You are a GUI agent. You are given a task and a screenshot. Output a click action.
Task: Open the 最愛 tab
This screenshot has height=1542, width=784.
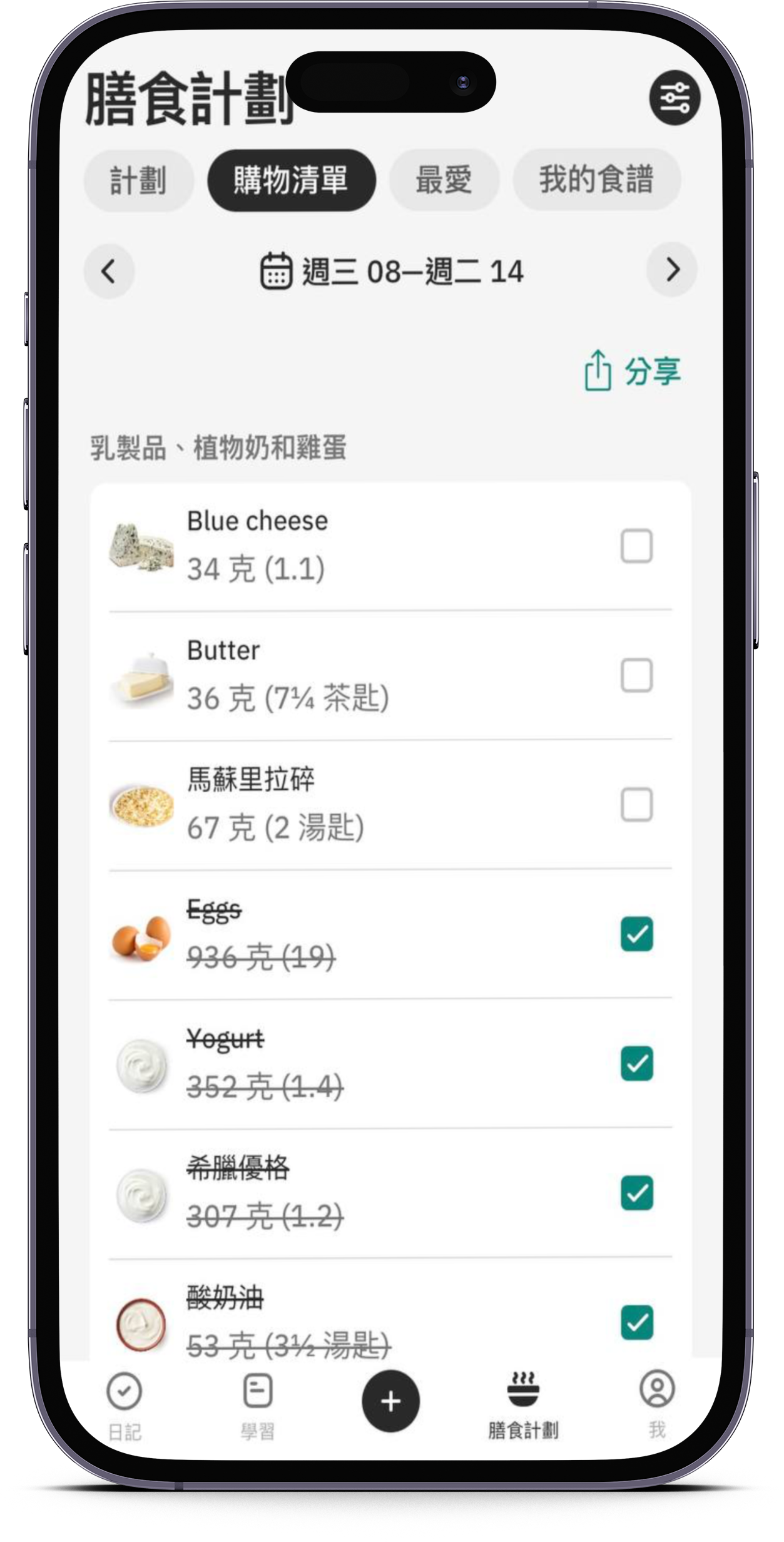(444, 180)
